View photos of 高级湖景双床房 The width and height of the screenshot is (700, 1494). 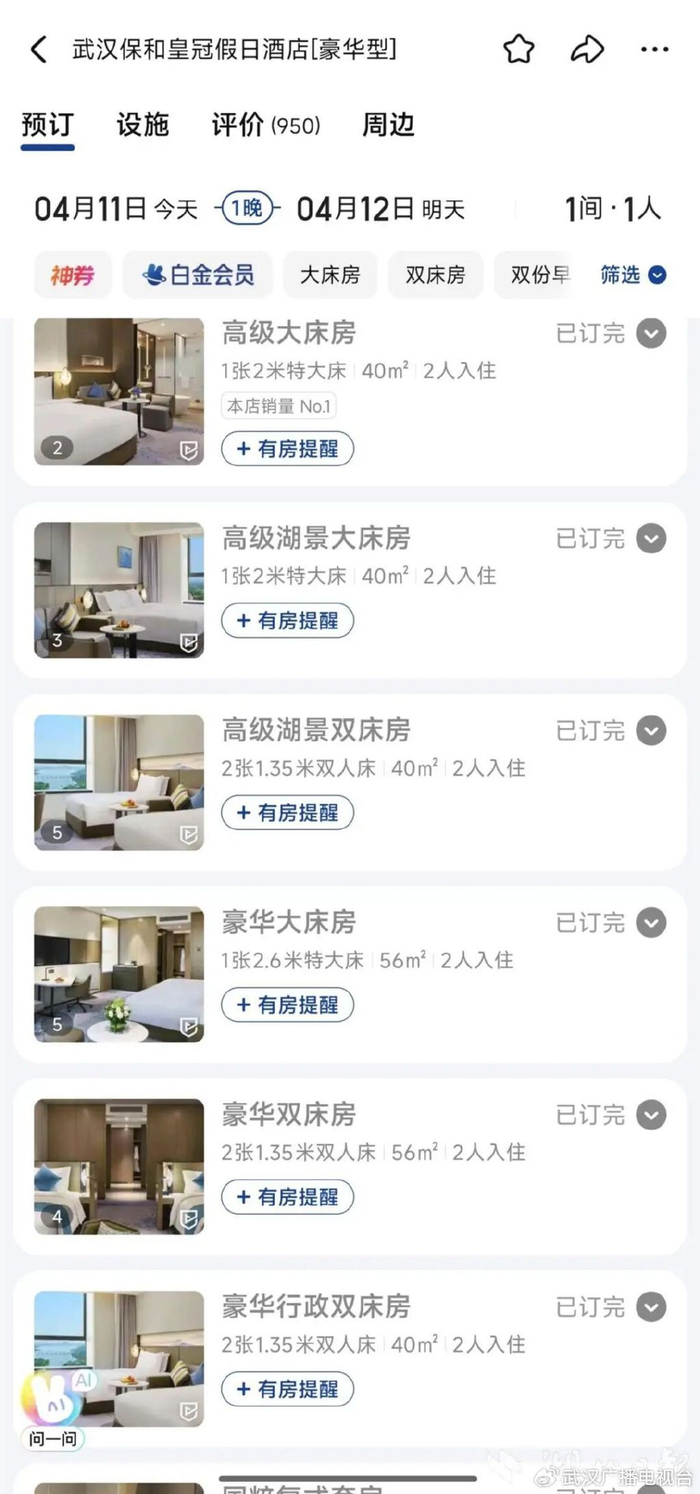[119, 782]
